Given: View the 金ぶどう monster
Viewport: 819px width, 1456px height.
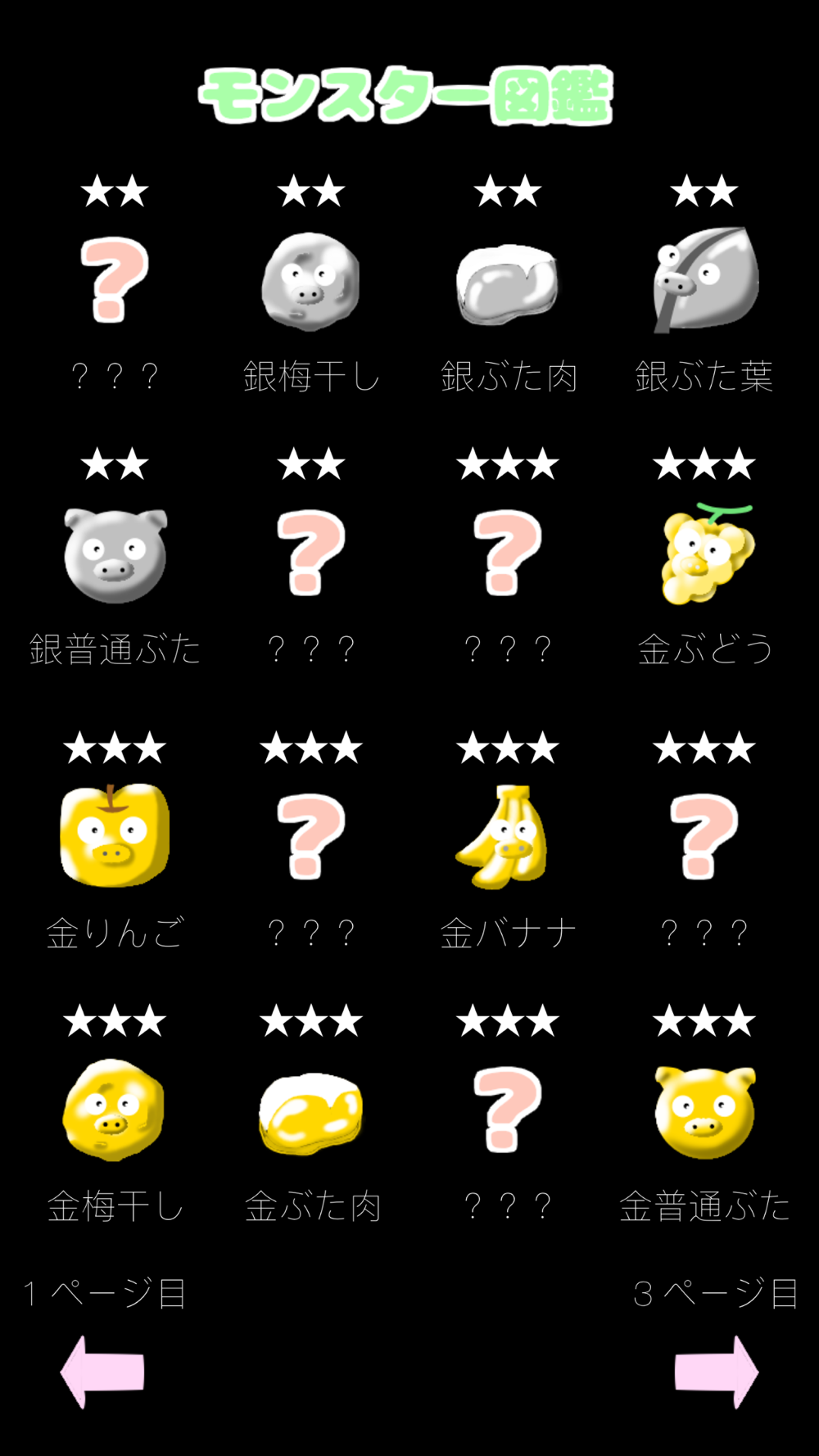Looking at the screenshot, I should [707, 554].
